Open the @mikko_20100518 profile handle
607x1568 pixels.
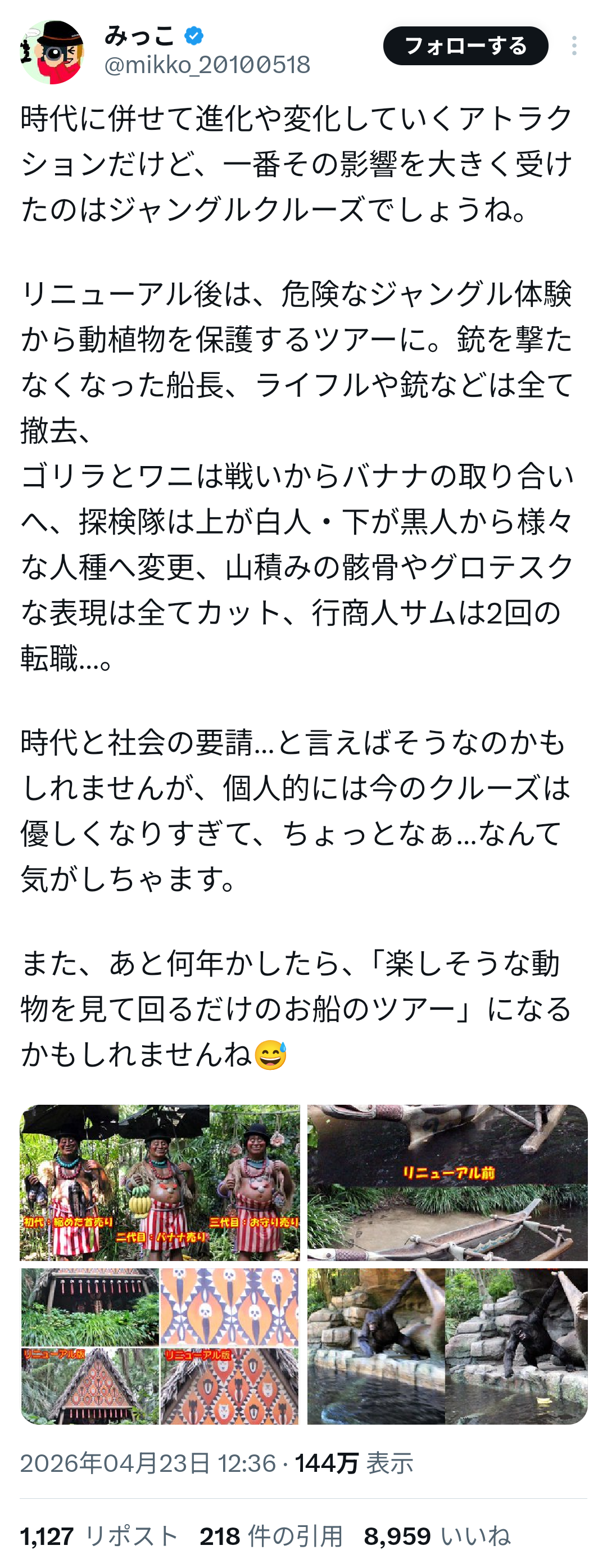click(x=207, y=65)
